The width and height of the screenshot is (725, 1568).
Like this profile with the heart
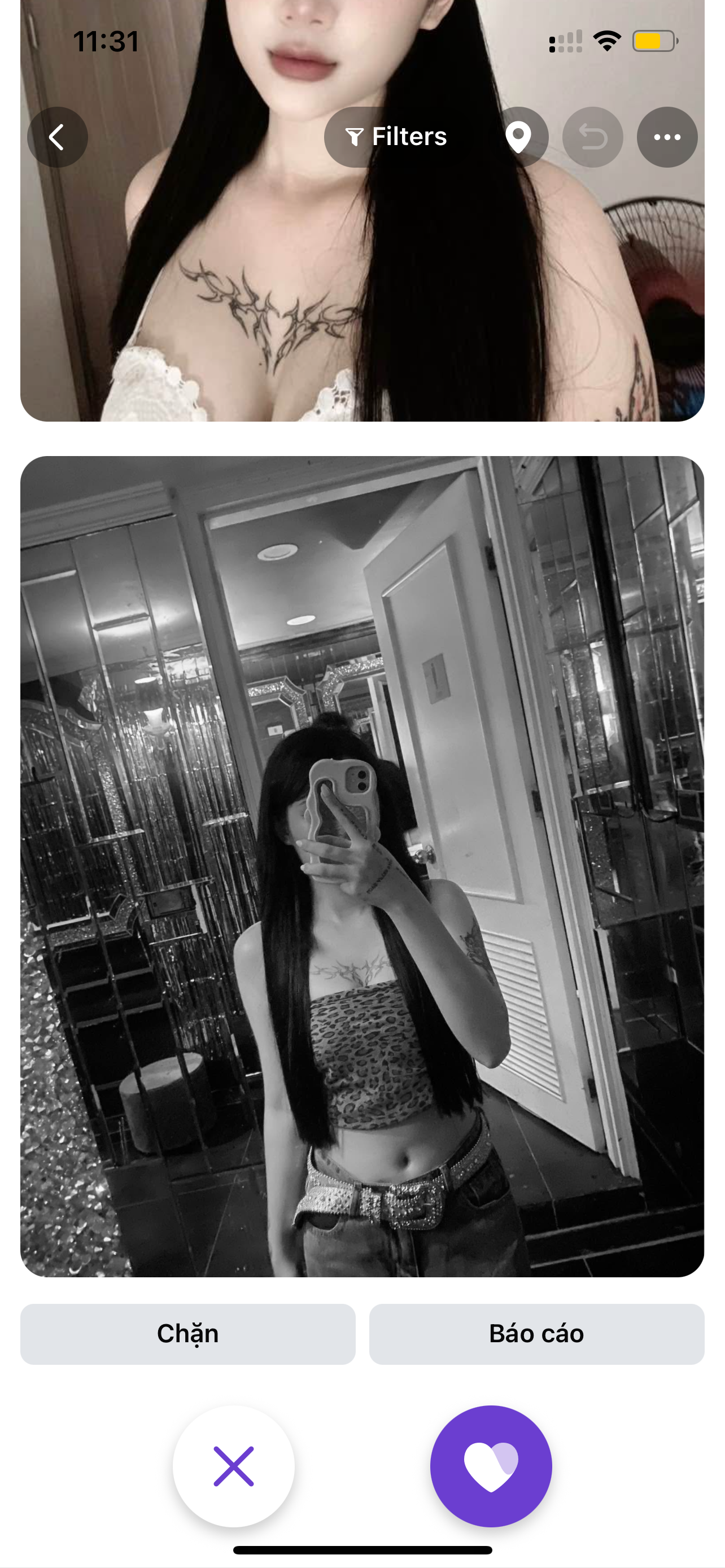point(491,1466)
